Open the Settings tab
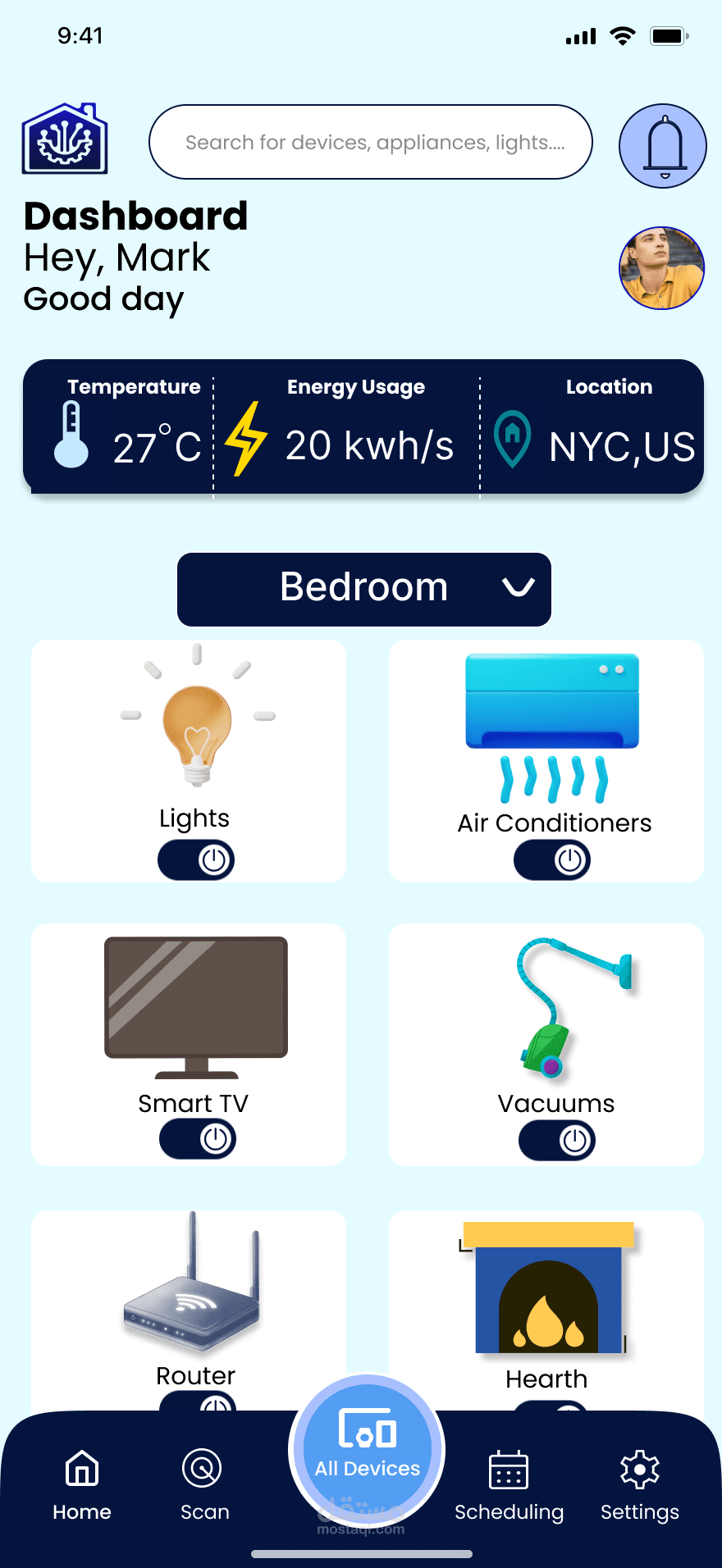Viewport: 722px width, 1568px height. [x=639, y=1485]
